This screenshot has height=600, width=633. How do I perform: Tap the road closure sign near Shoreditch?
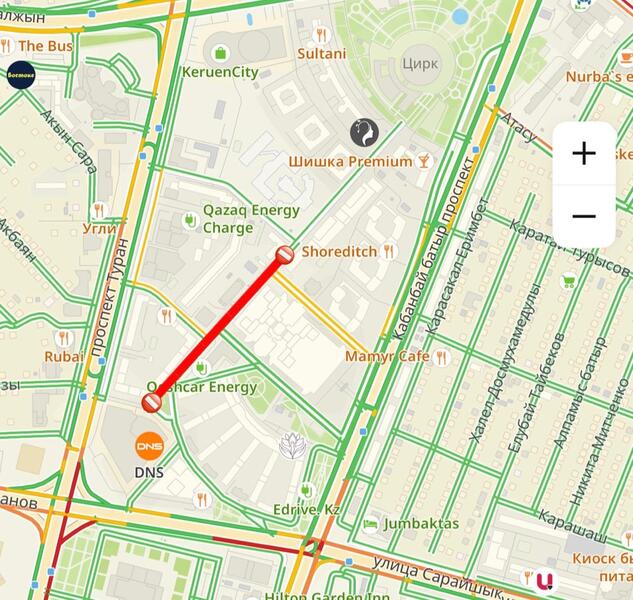[284, 254]
